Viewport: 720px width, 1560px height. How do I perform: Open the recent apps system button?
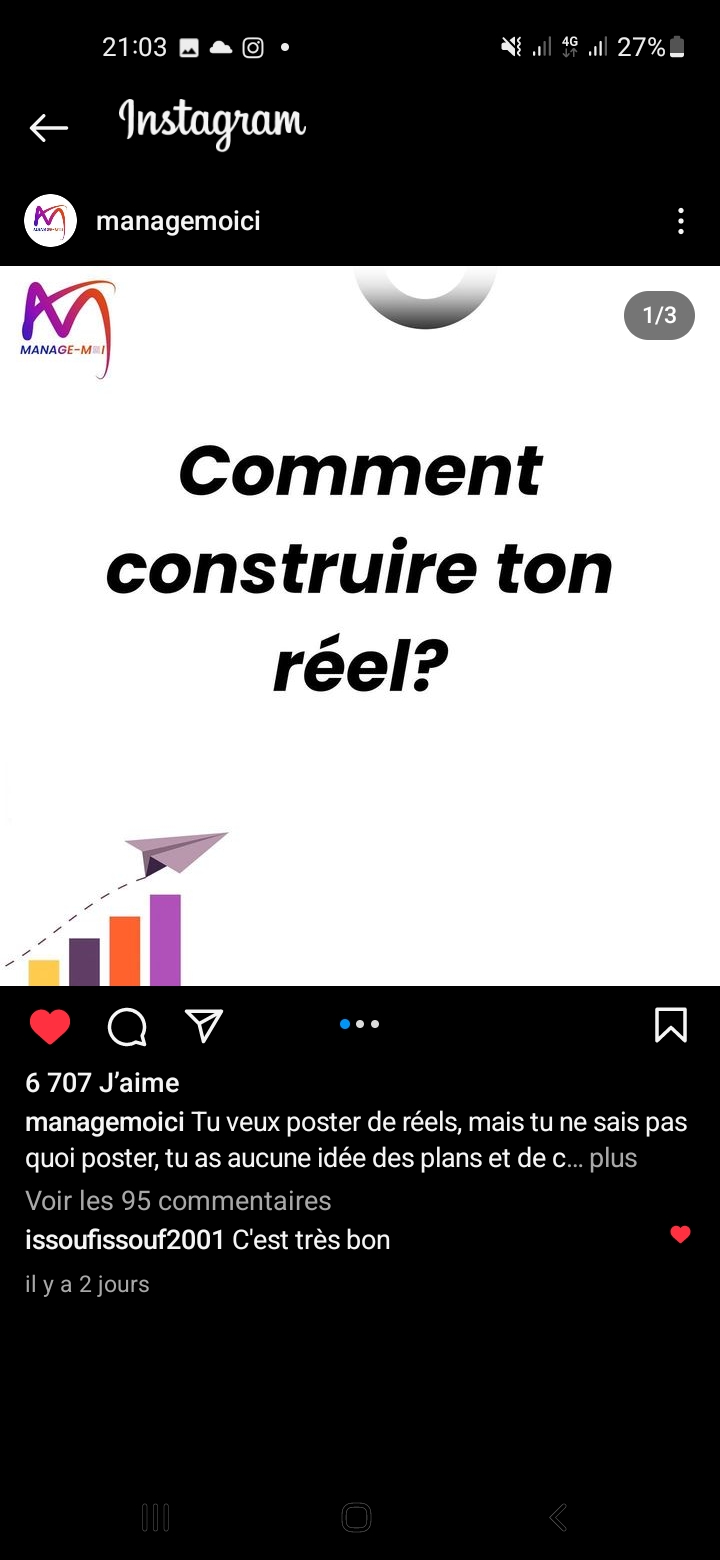(x=155, y=1517)
